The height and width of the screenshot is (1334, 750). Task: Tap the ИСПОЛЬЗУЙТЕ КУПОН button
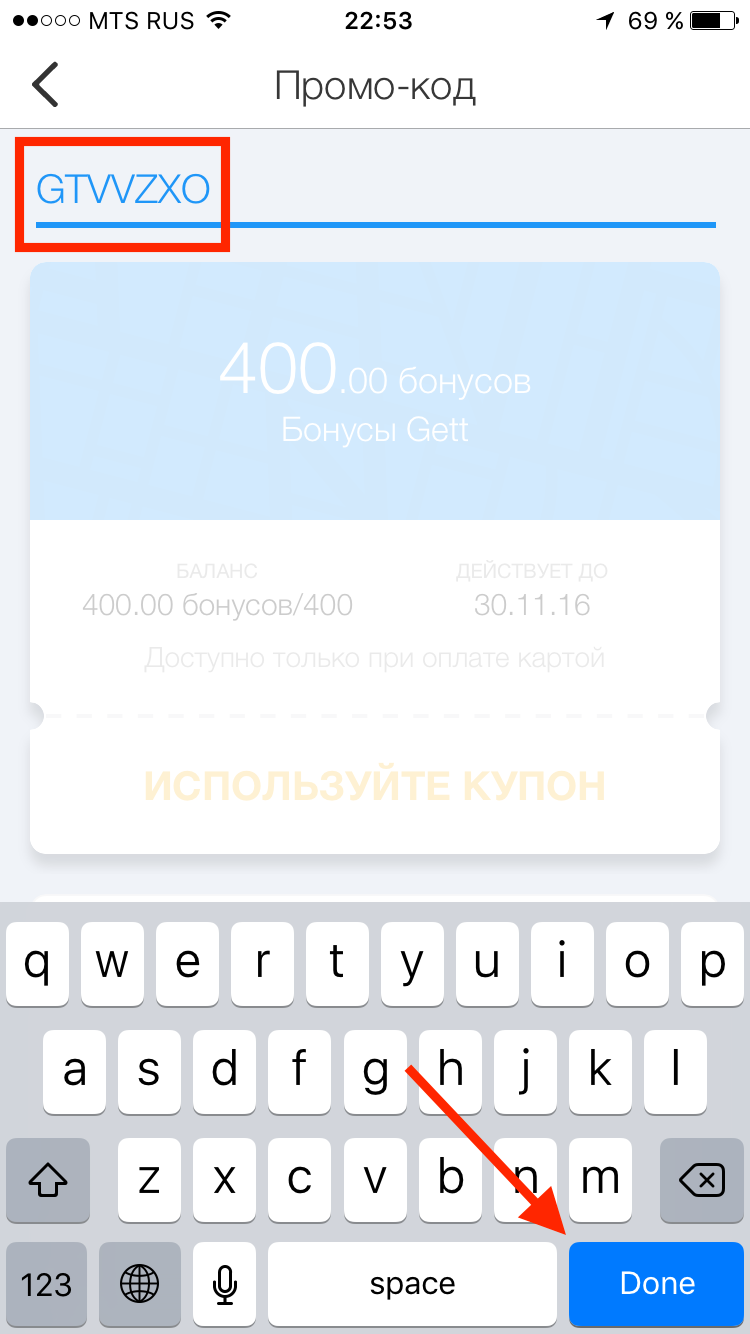pyautogui.click(x=375, y=787)
